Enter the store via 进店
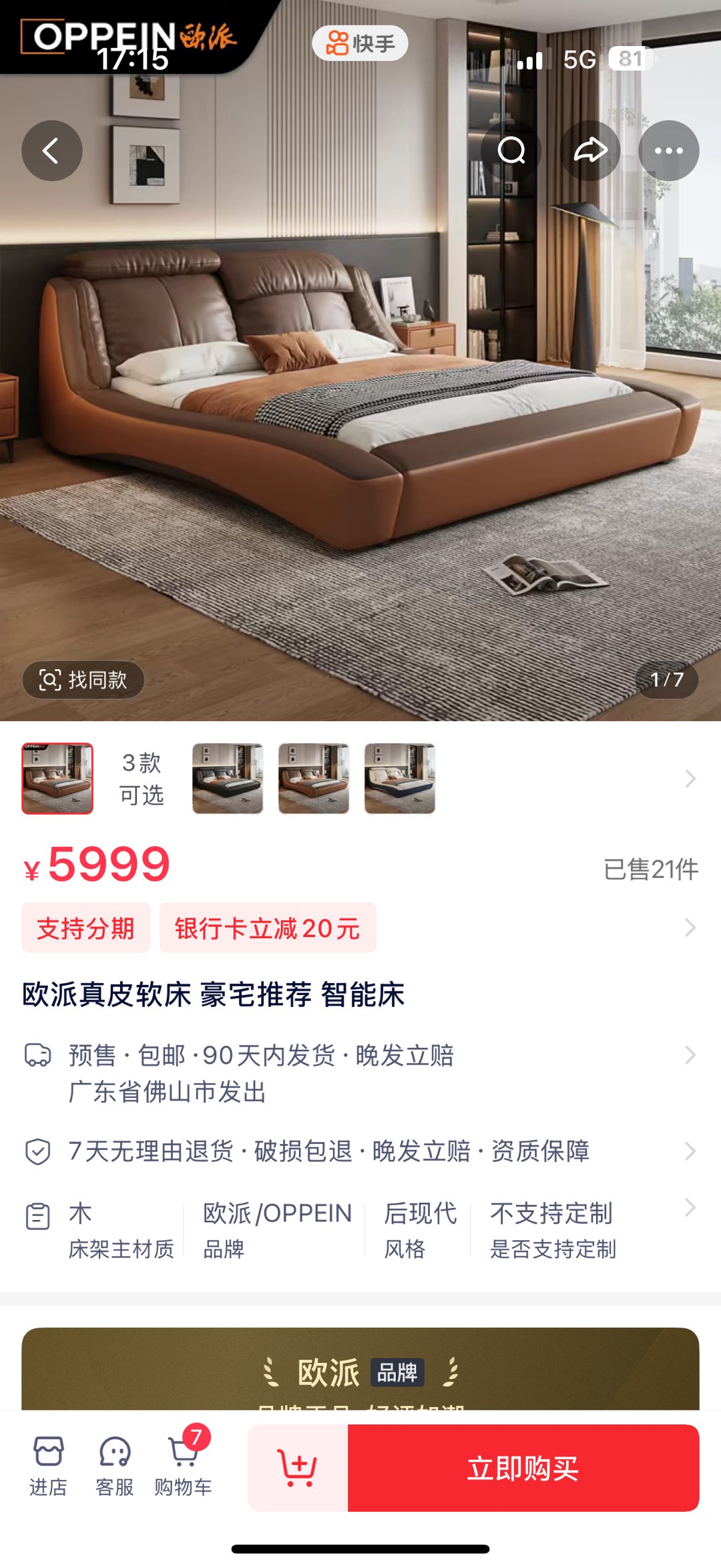 coord(48,1466)
